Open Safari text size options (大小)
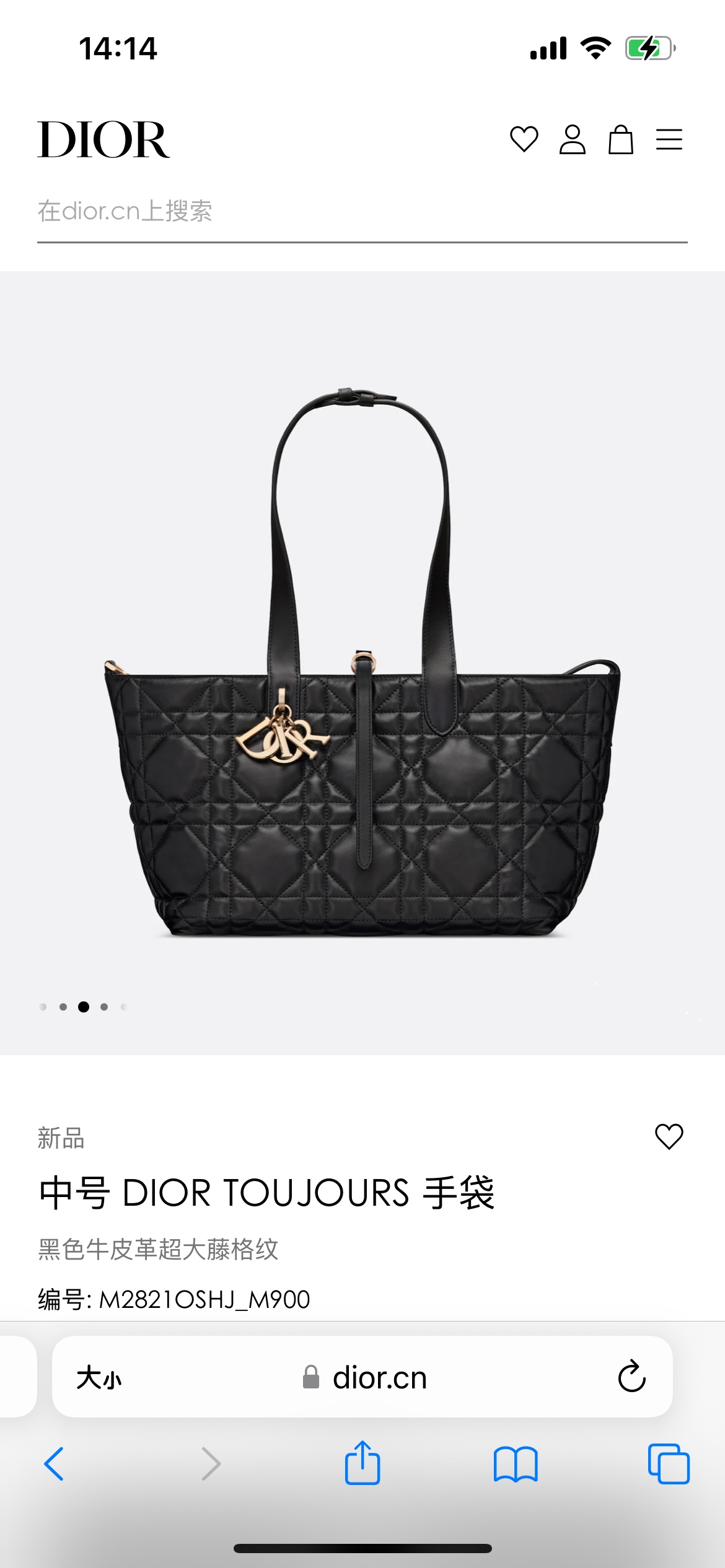The height and width of the screenshot is (1568, 725). 99,1378
